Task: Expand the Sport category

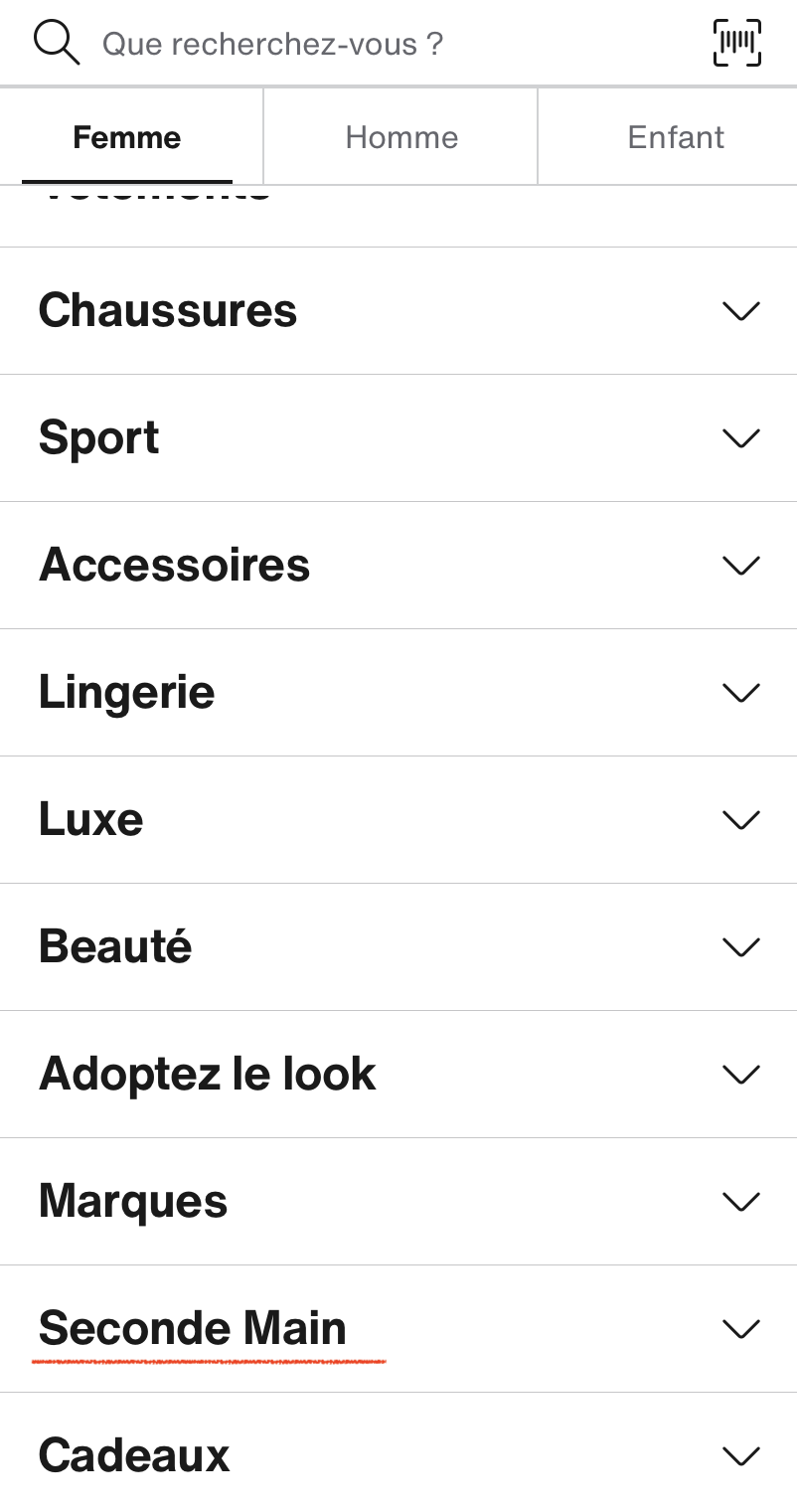Action: coord(398,438)
